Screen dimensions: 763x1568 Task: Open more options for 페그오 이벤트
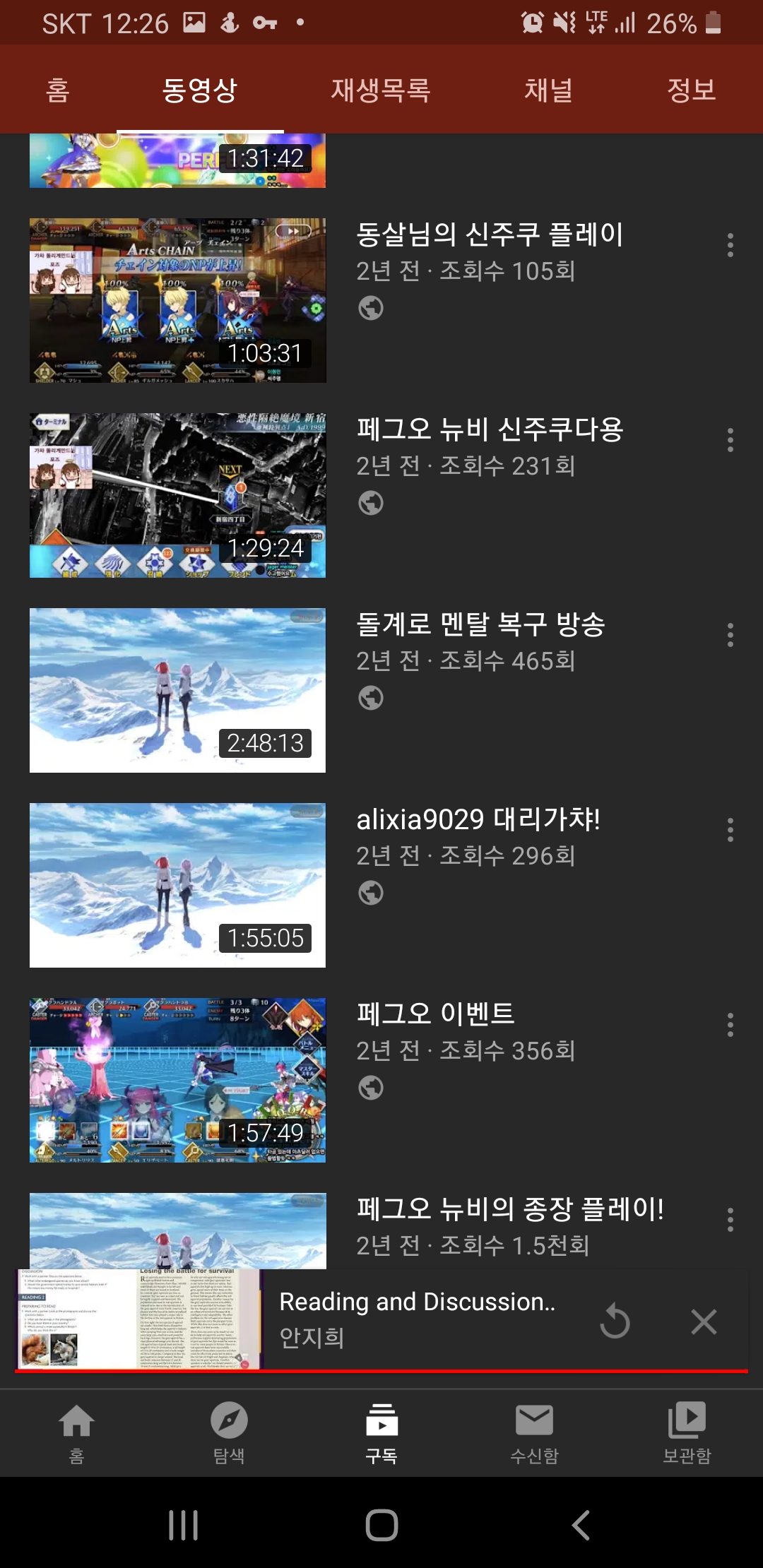(x=730, y=1025)
